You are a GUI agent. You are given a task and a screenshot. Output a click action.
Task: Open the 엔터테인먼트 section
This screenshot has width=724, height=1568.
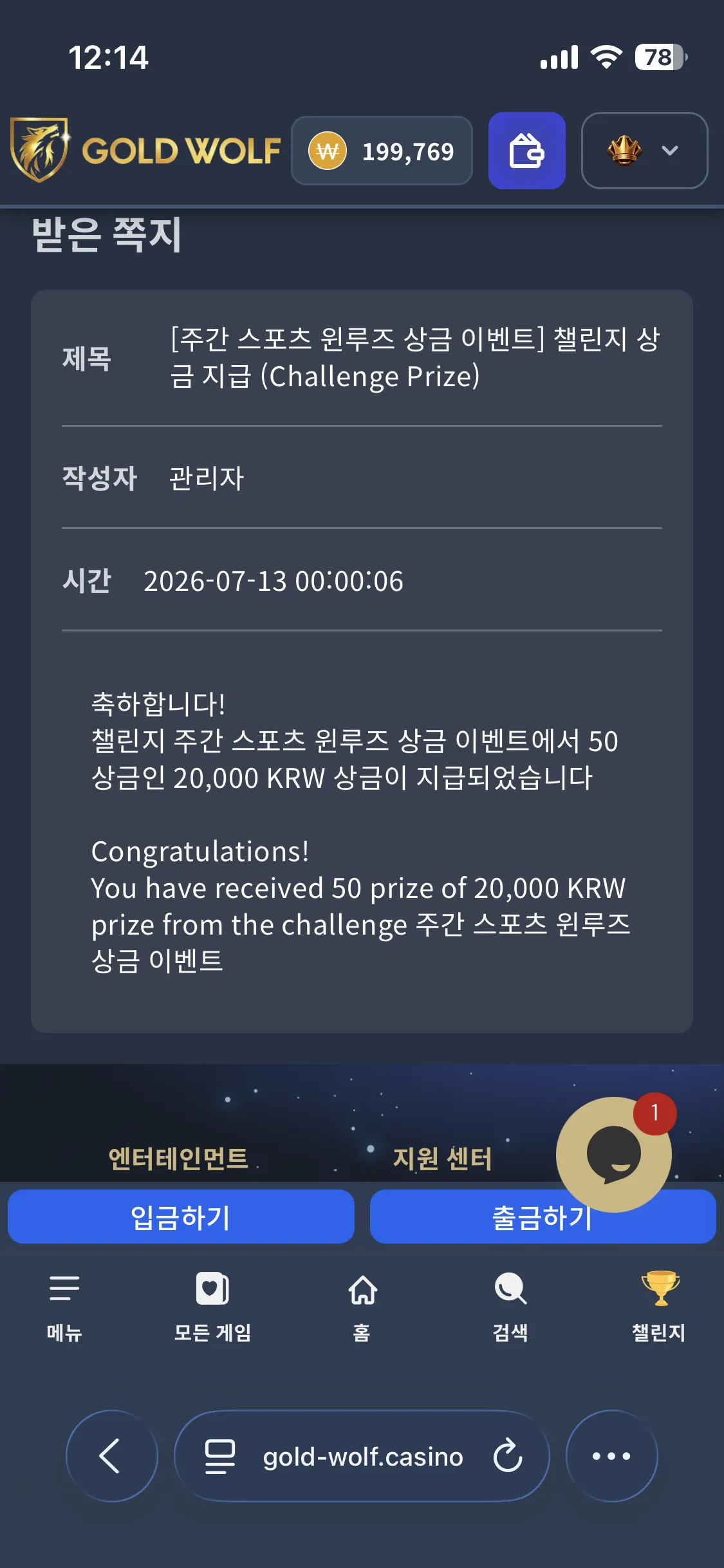click(178, 1159)
